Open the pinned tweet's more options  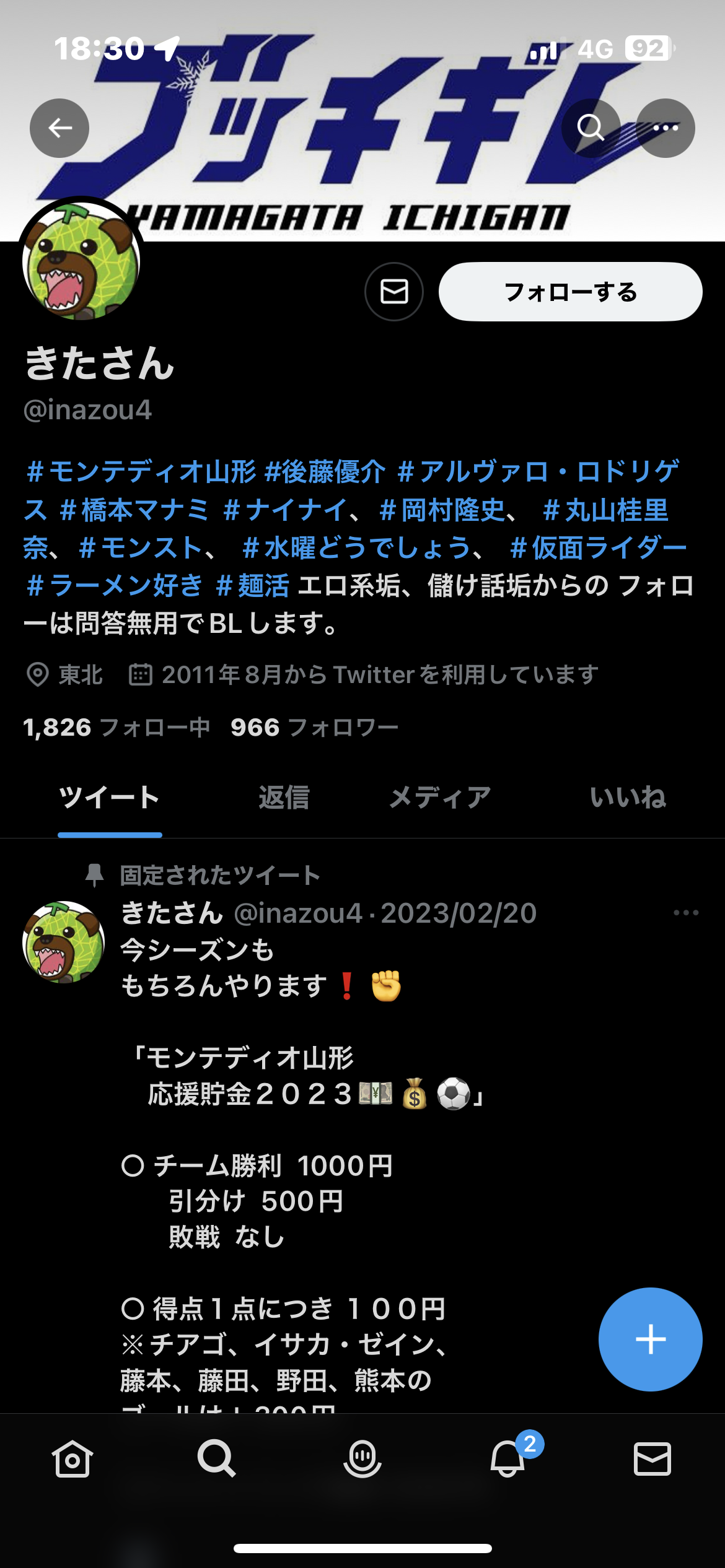click(686, 913)
